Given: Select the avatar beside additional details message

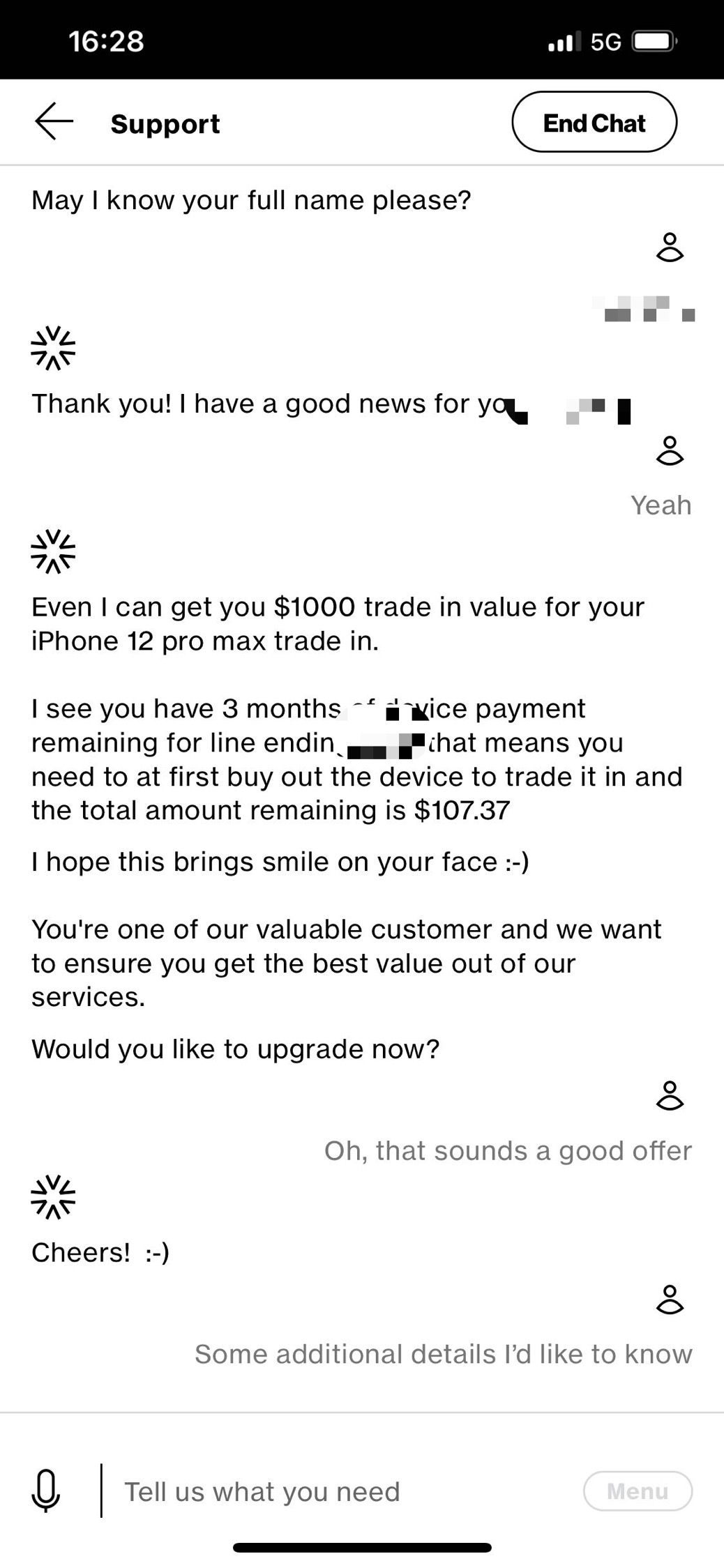Looking at the screenshot, I should tap(670, 1300).
